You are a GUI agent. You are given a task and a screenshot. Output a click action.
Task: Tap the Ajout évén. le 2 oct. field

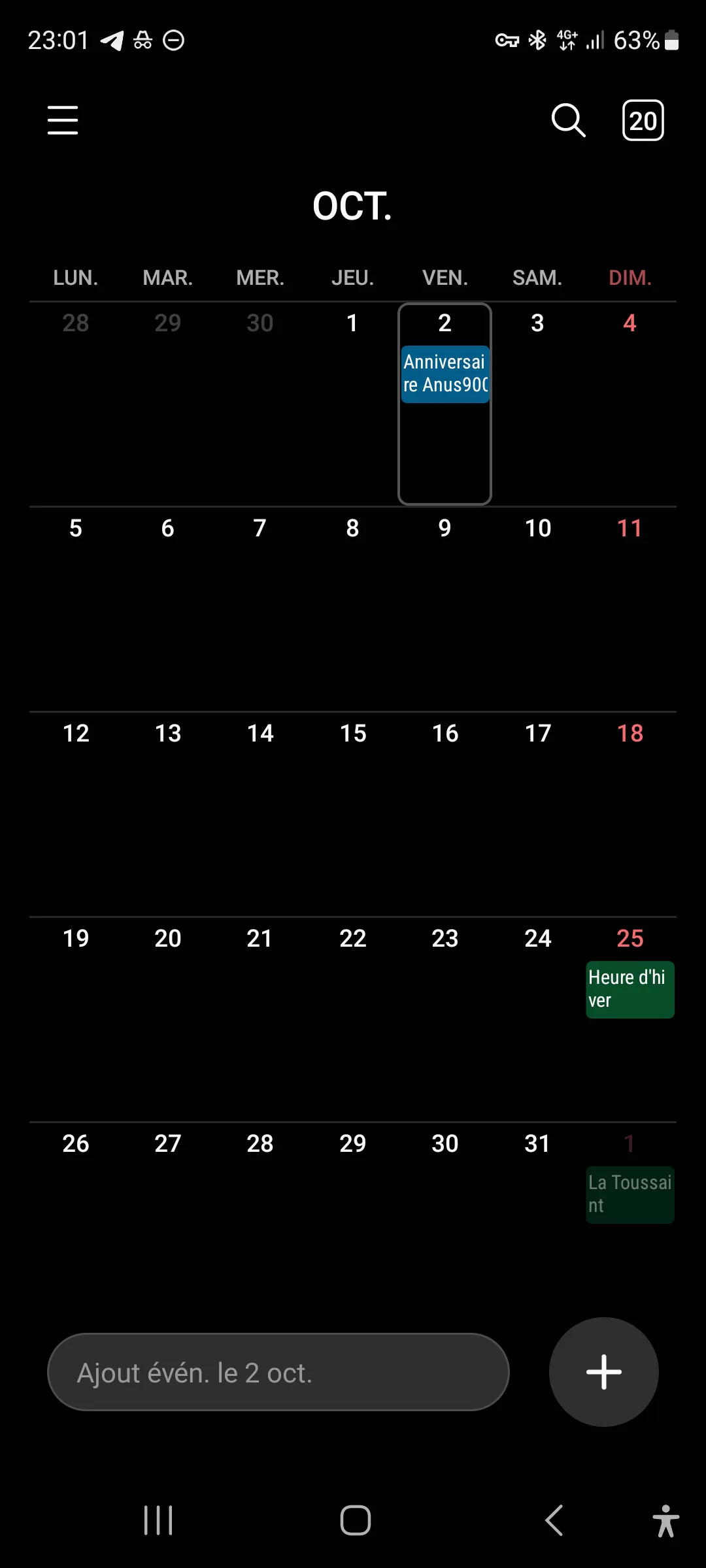coord(278,1372)
